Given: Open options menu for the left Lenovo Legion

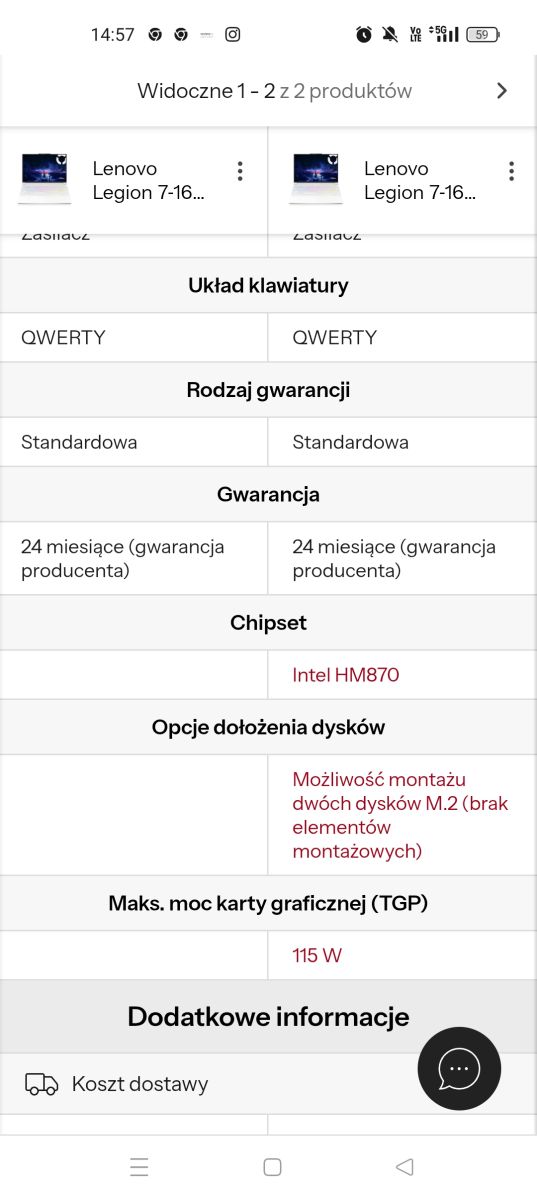Looking at the screenshot, I should (x=240, y=171).
